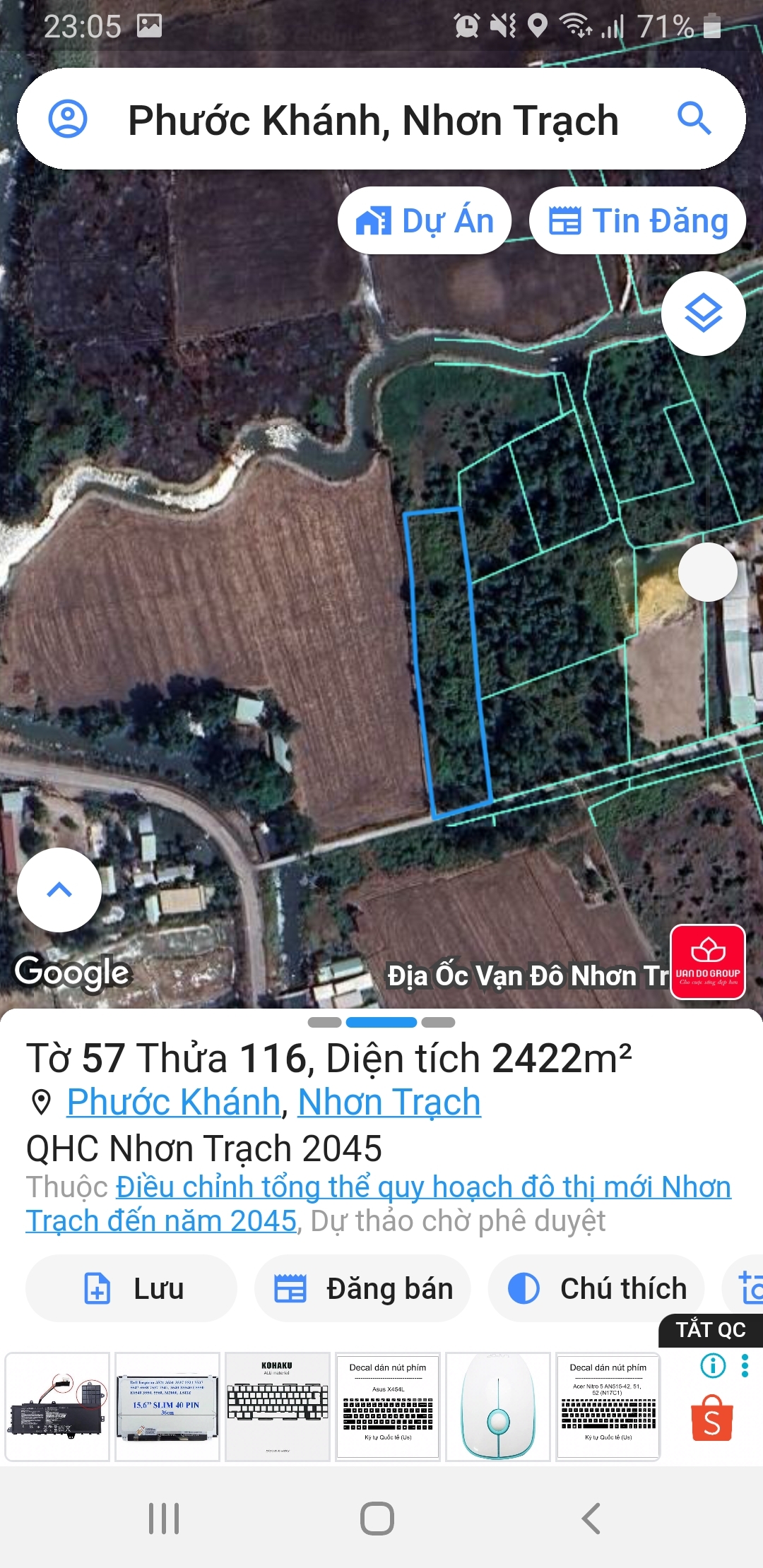
Task: Open the ad info icon
Action: tap(713, 1365)
